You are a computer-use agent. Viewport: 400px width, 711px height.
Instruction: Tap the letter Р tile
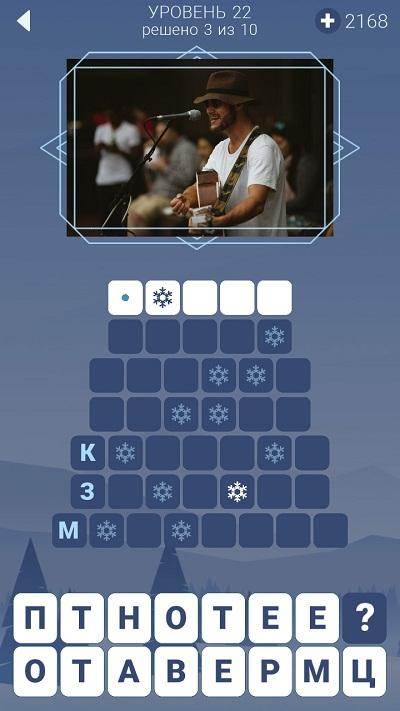click(x=270, y=671)
